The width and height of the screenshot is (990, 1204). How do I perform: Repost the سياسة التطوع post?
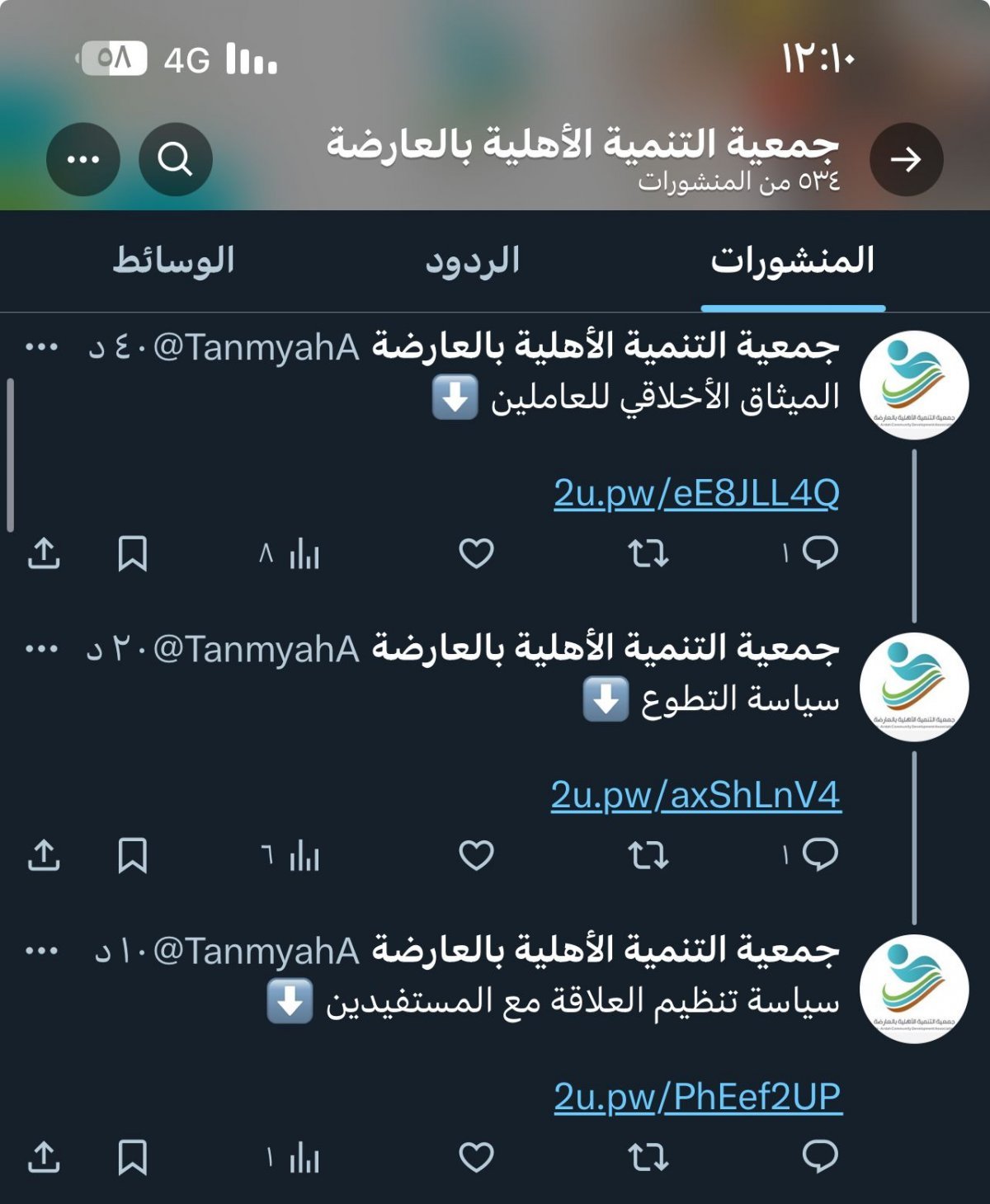(648, 855)
